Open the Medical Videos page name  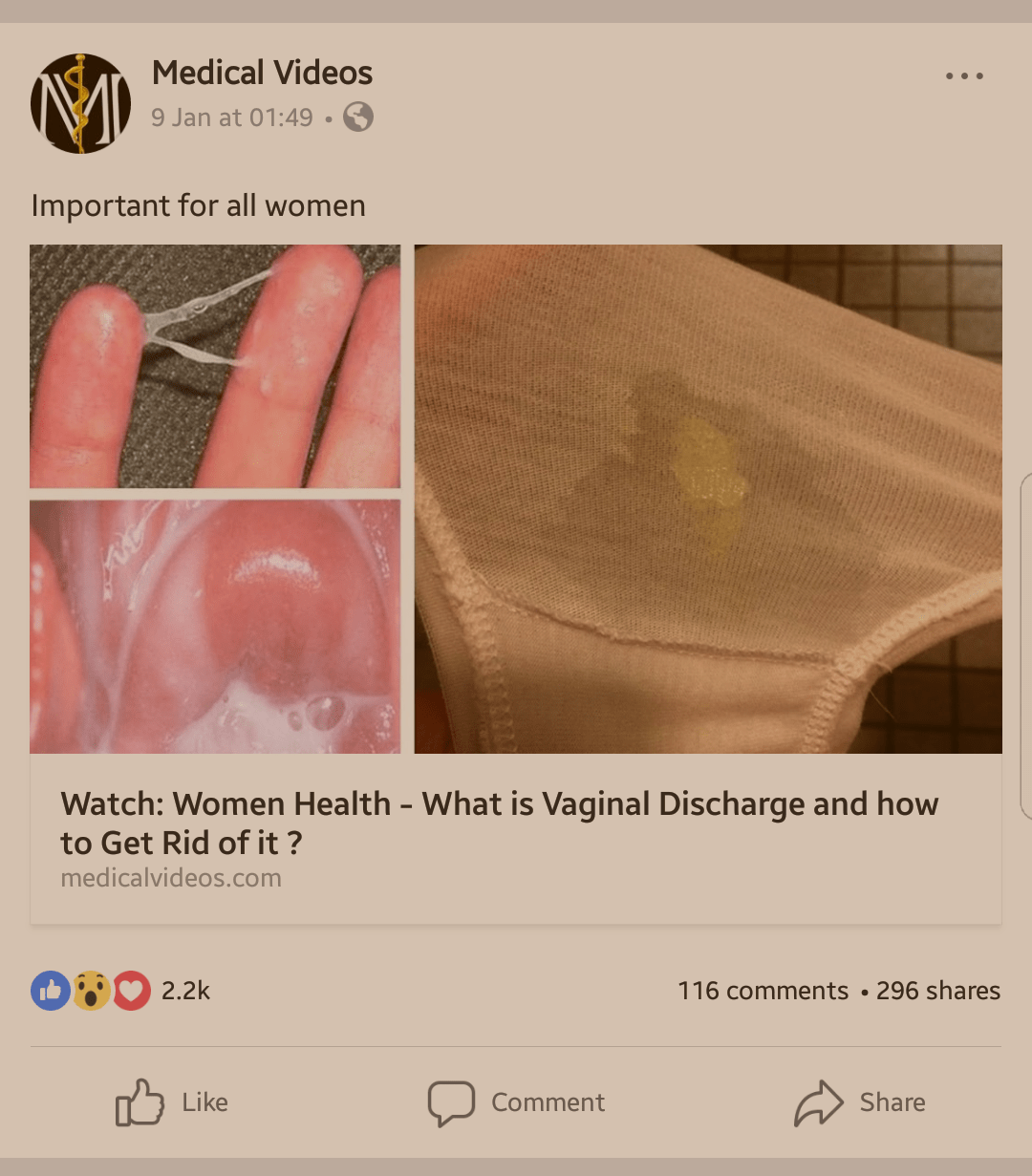(262, 73)
